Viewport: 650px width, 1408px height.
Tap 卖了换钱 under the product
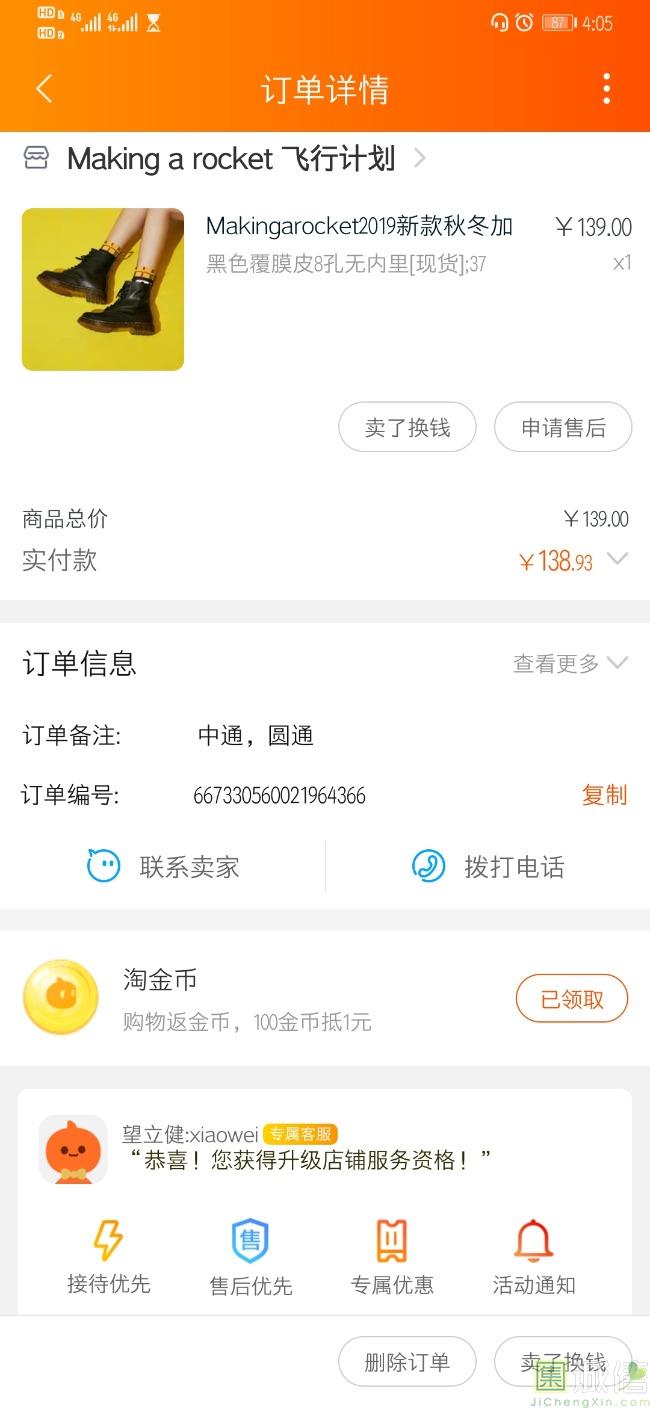coord(407,428)
